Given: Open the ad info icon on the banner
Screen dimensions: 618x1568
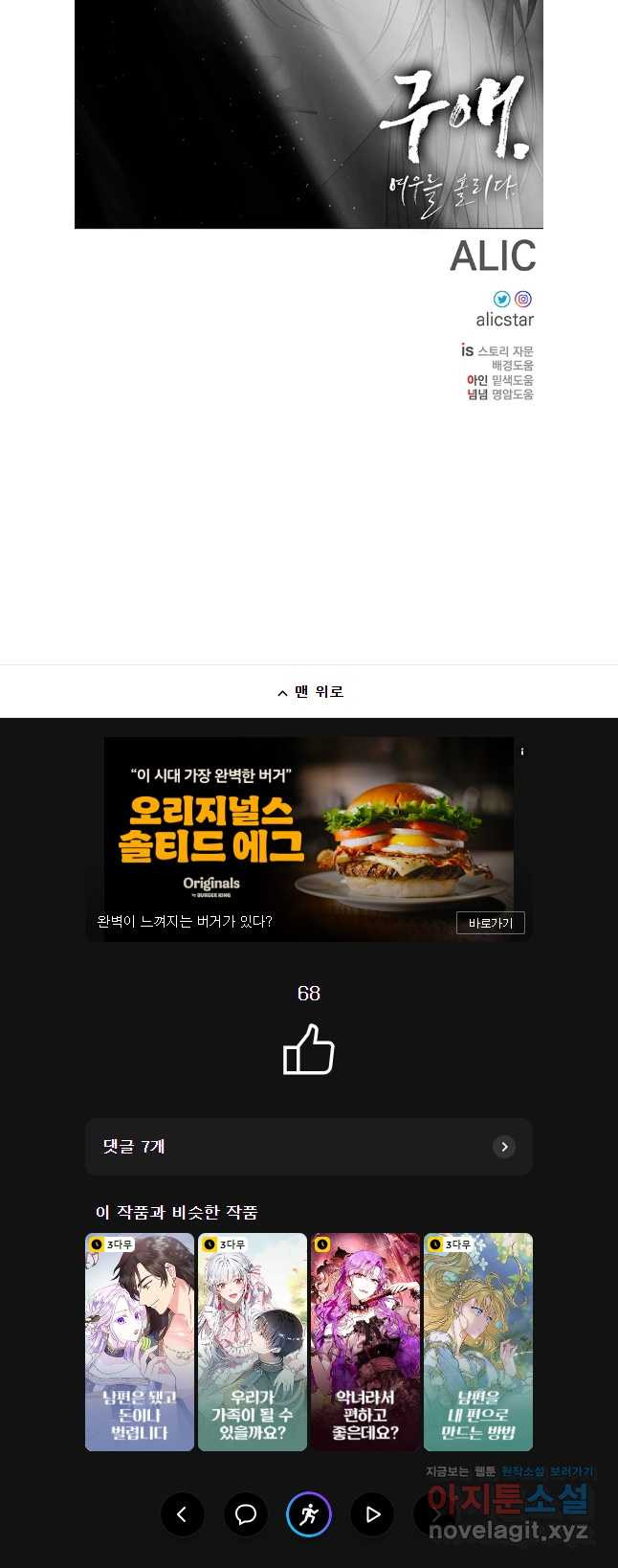Looking at the screenshot, I should (522, 751).
